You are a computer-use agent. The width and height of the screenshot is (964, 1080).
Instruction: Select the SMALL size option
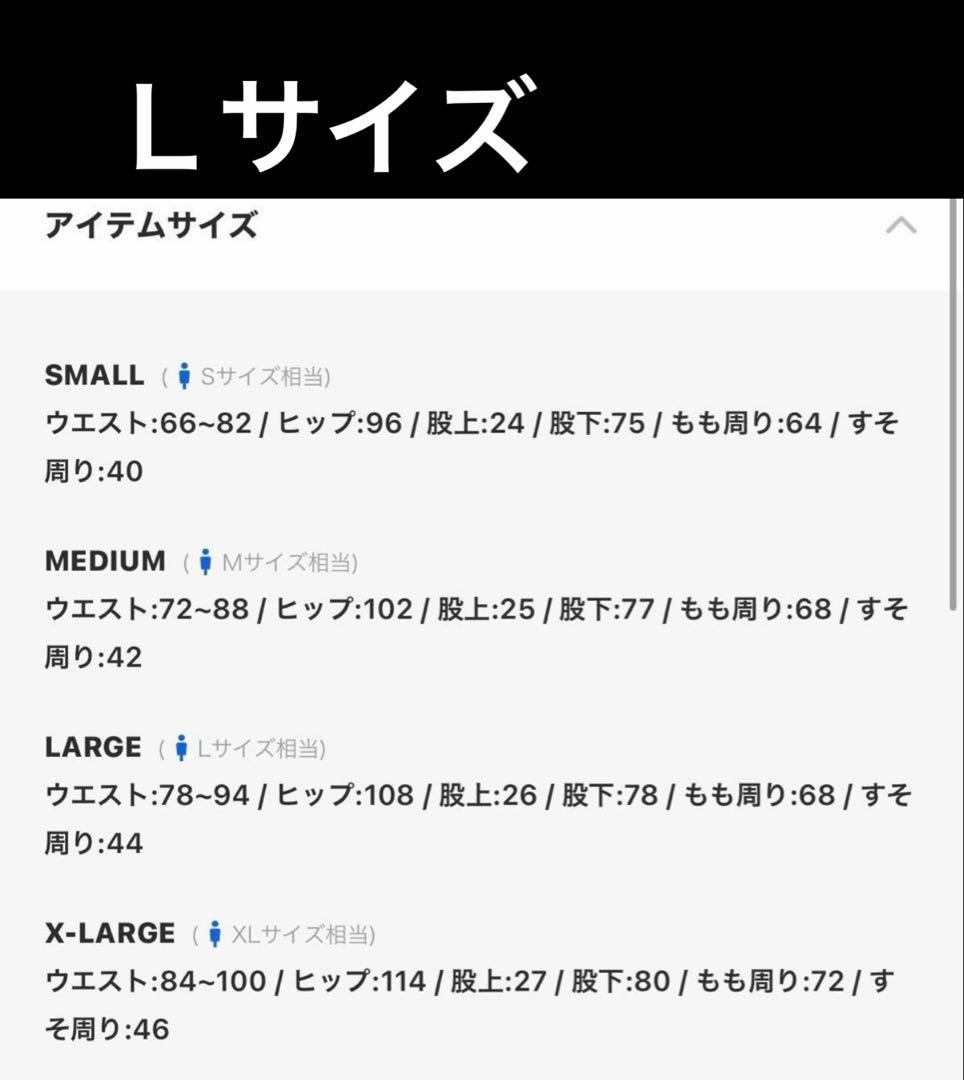pyautogui.click(x=94, y=374)
